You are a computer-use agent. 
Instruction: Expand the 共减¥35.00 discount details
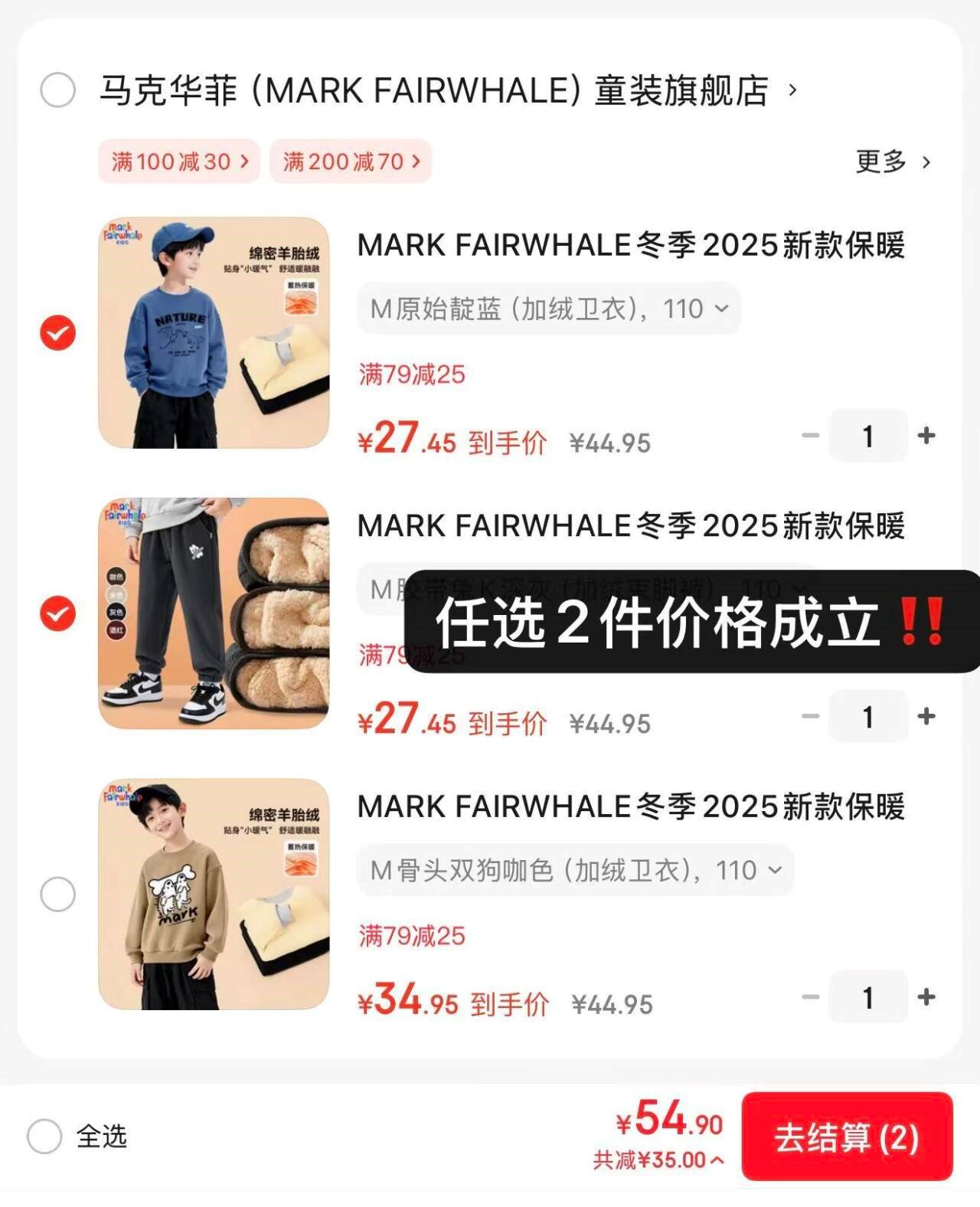tap(658, 1160)
